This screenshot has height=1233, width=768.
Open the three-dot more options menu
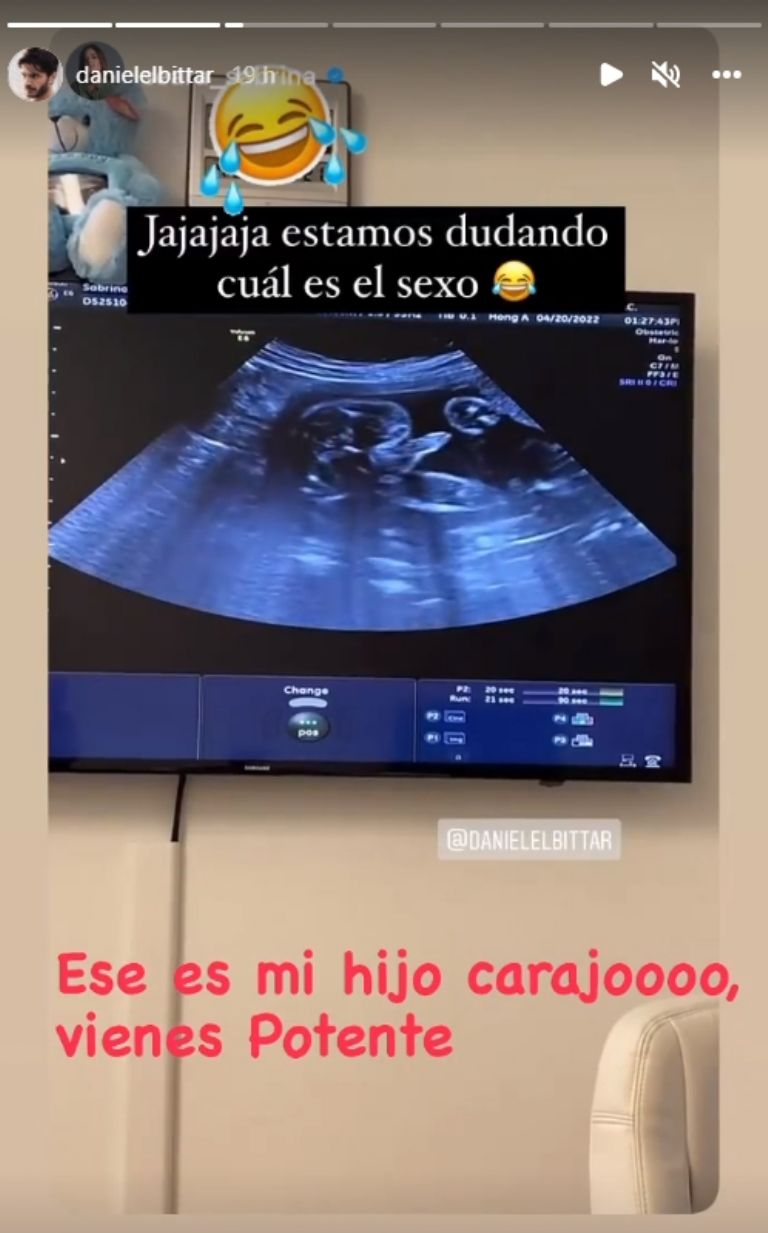pyautogui.click(x=726, y=74)
